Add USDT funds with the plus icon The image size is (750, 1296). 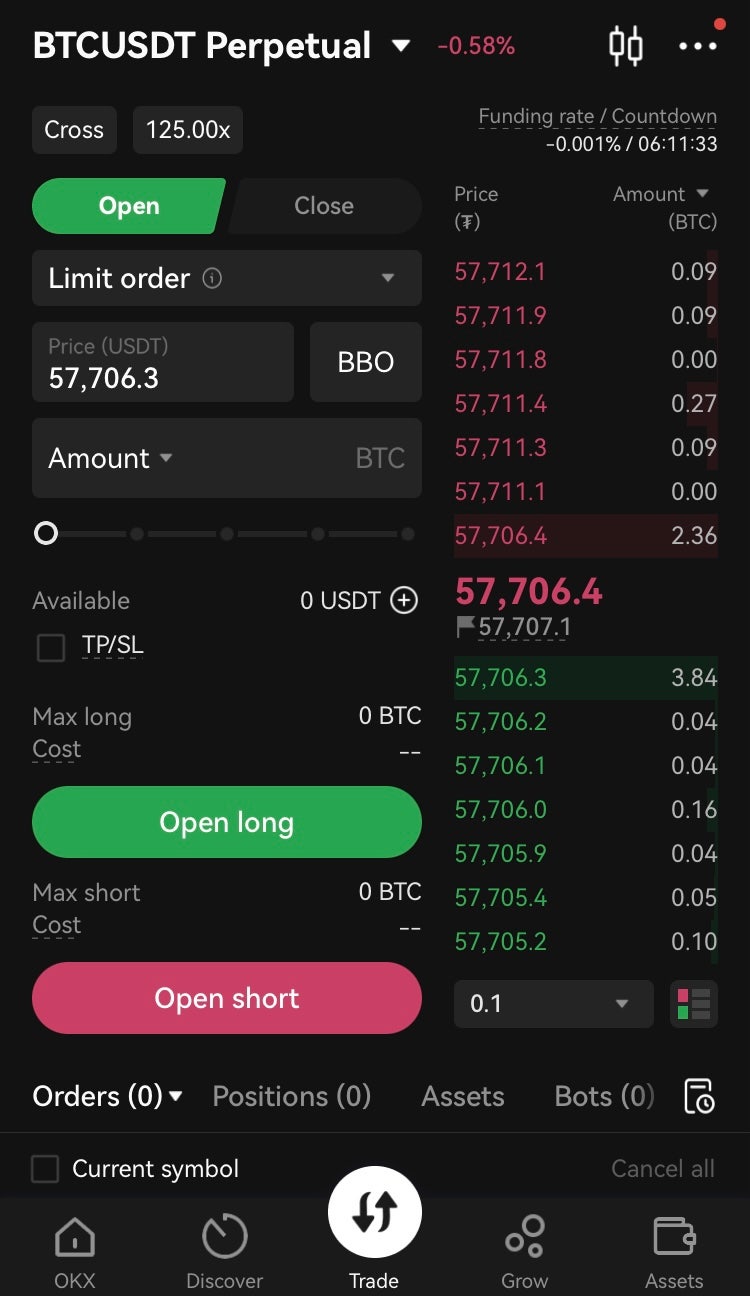tap(404, 600)
